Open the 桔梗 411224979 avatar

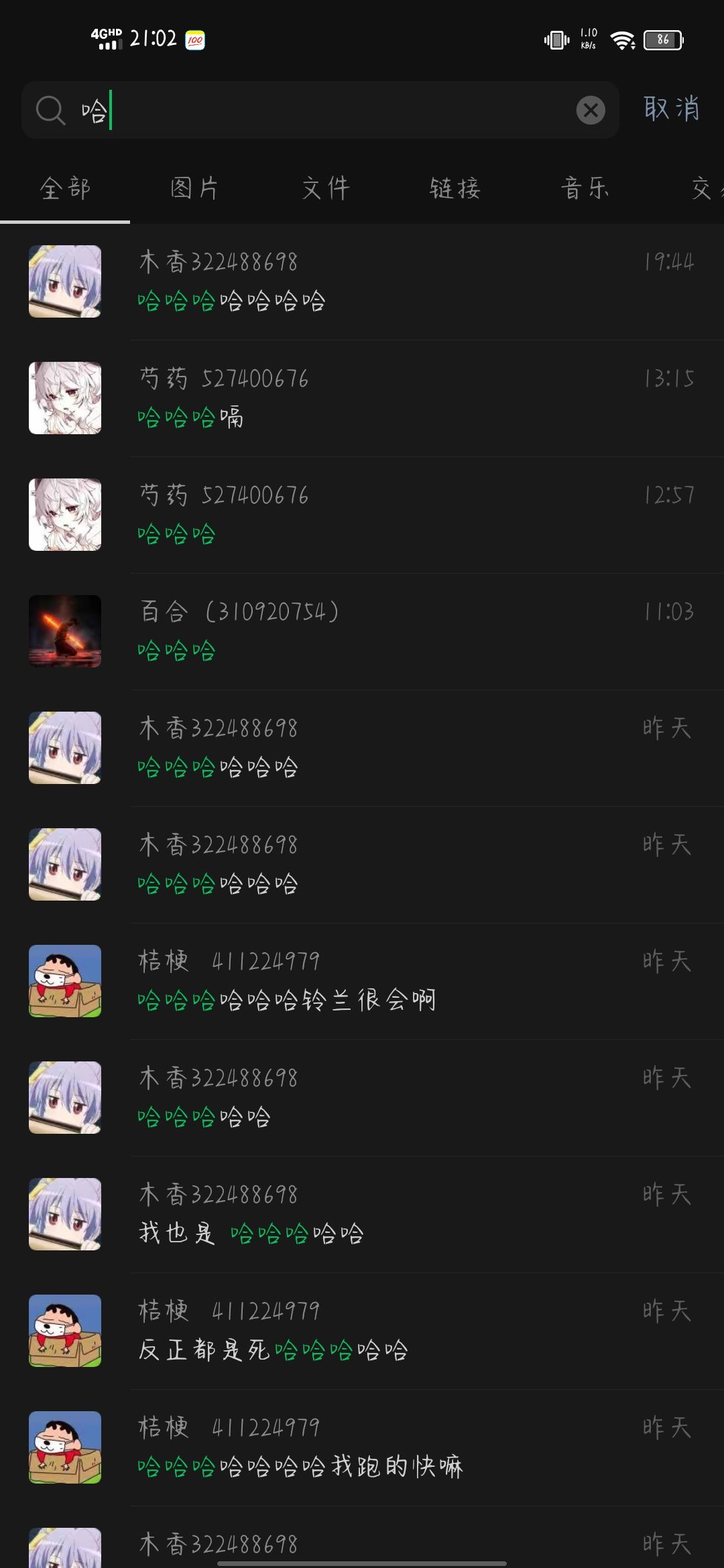(x=64, y=980)
